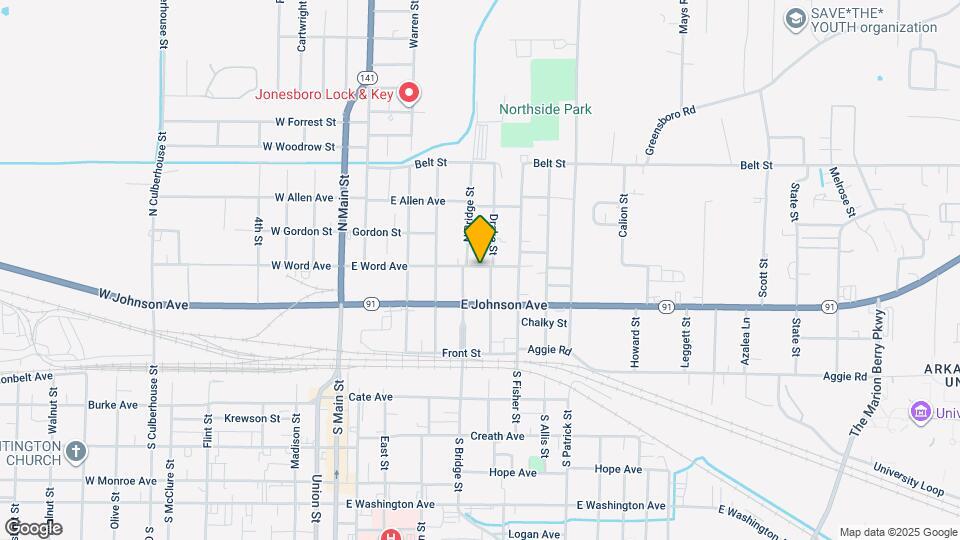This screenshot has width=960, height=540.
Task: Open the red hospital marker below E Washington Ave
Action: tap(391, 534)
